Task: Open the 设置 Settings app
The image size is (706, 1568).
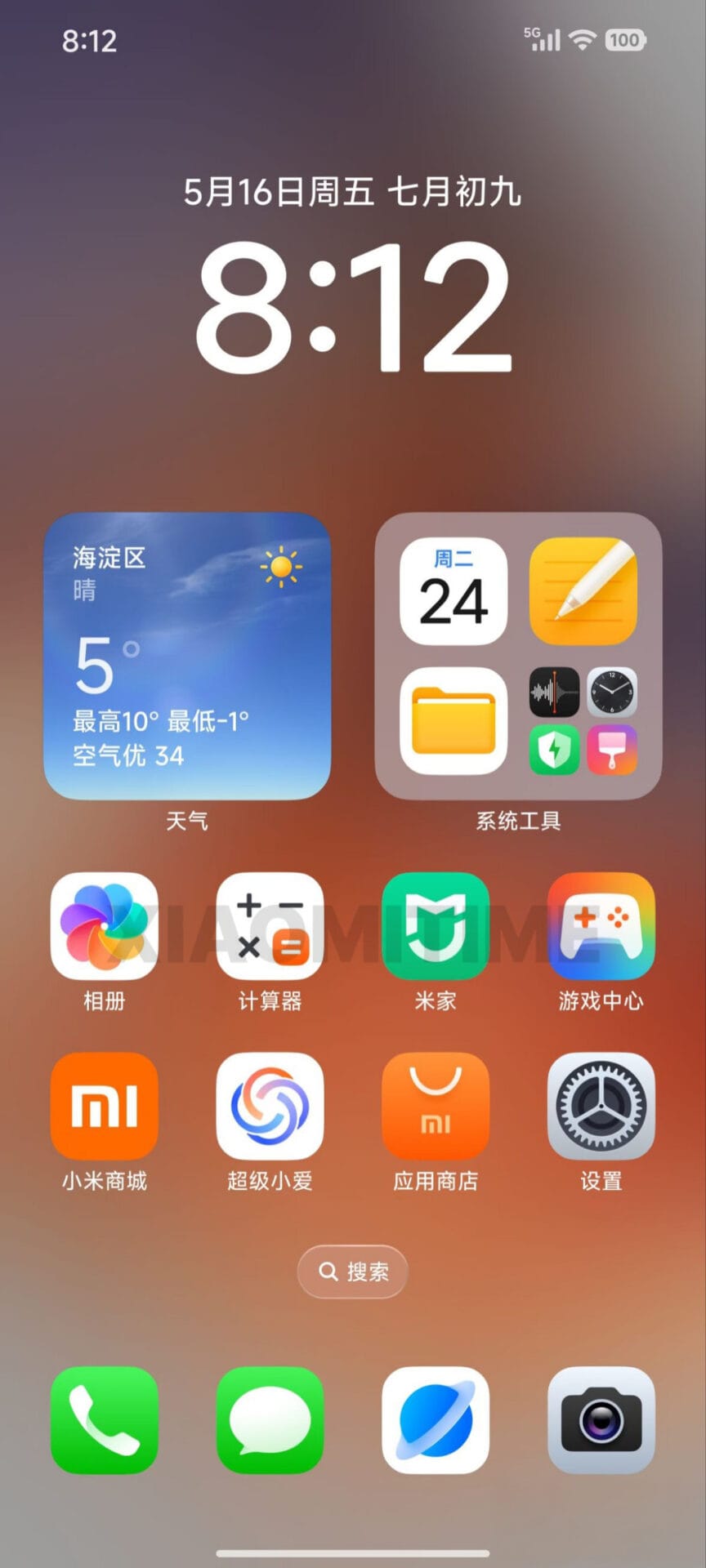Action: (601, 1107)
